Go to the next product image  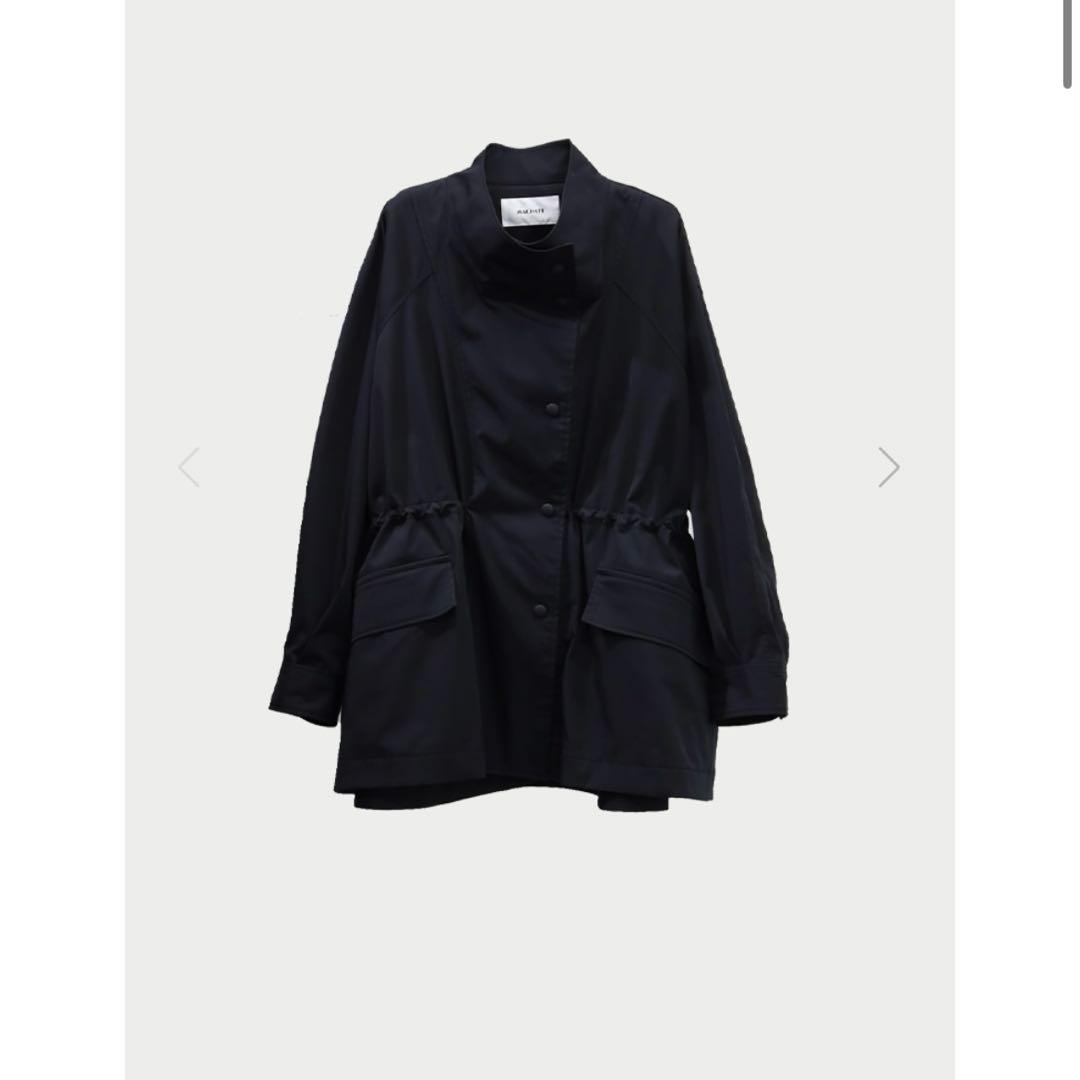(x=888, y=467)
